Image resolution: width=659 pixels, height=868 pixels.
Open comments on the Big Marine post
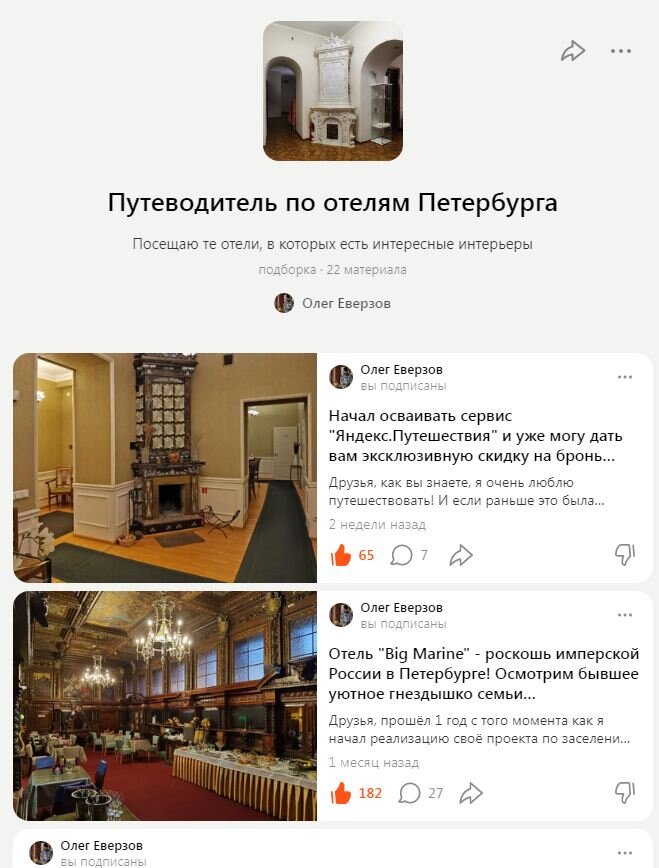click(x=409, y=793)
